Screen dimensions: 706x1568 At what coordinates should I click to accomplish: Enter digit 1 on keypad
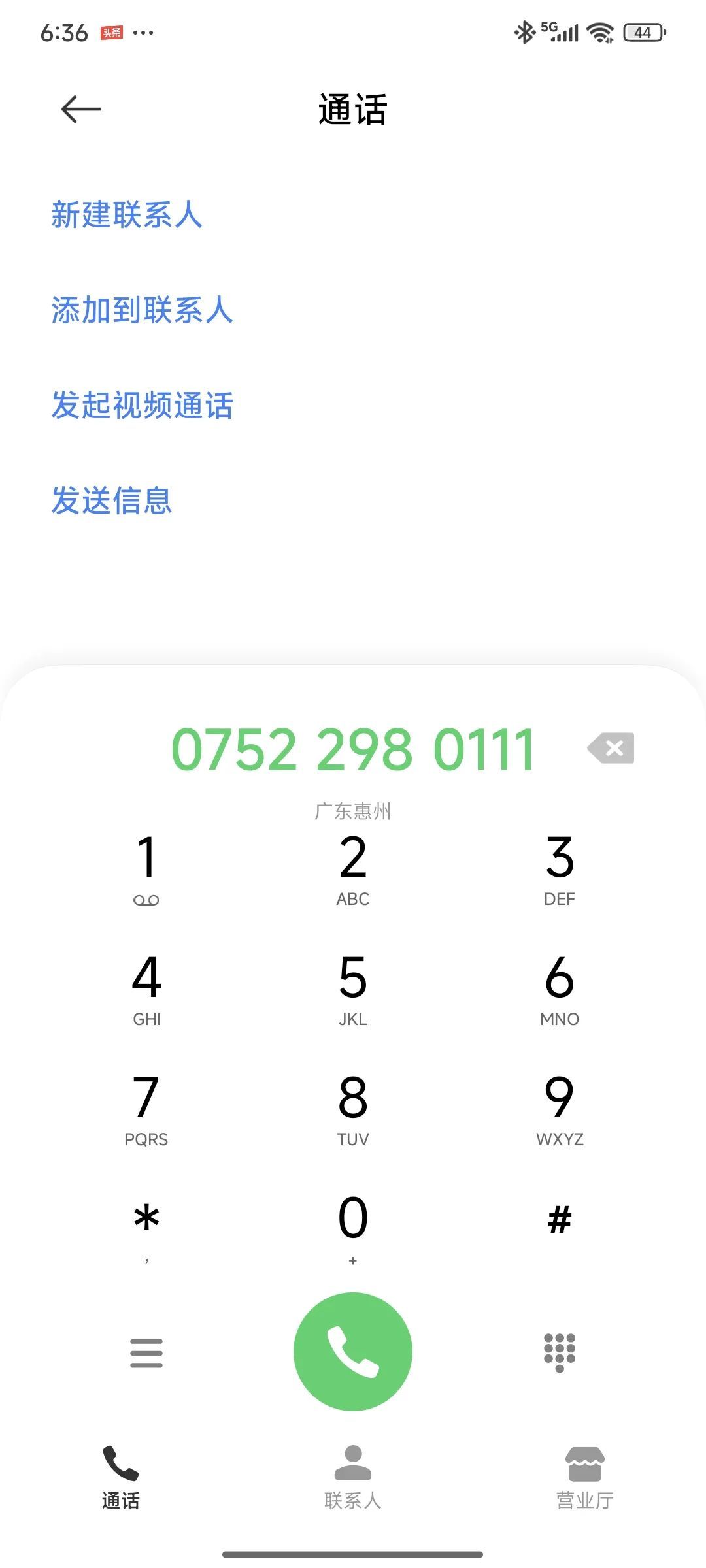pyautogui.click(x=146, y=870)
